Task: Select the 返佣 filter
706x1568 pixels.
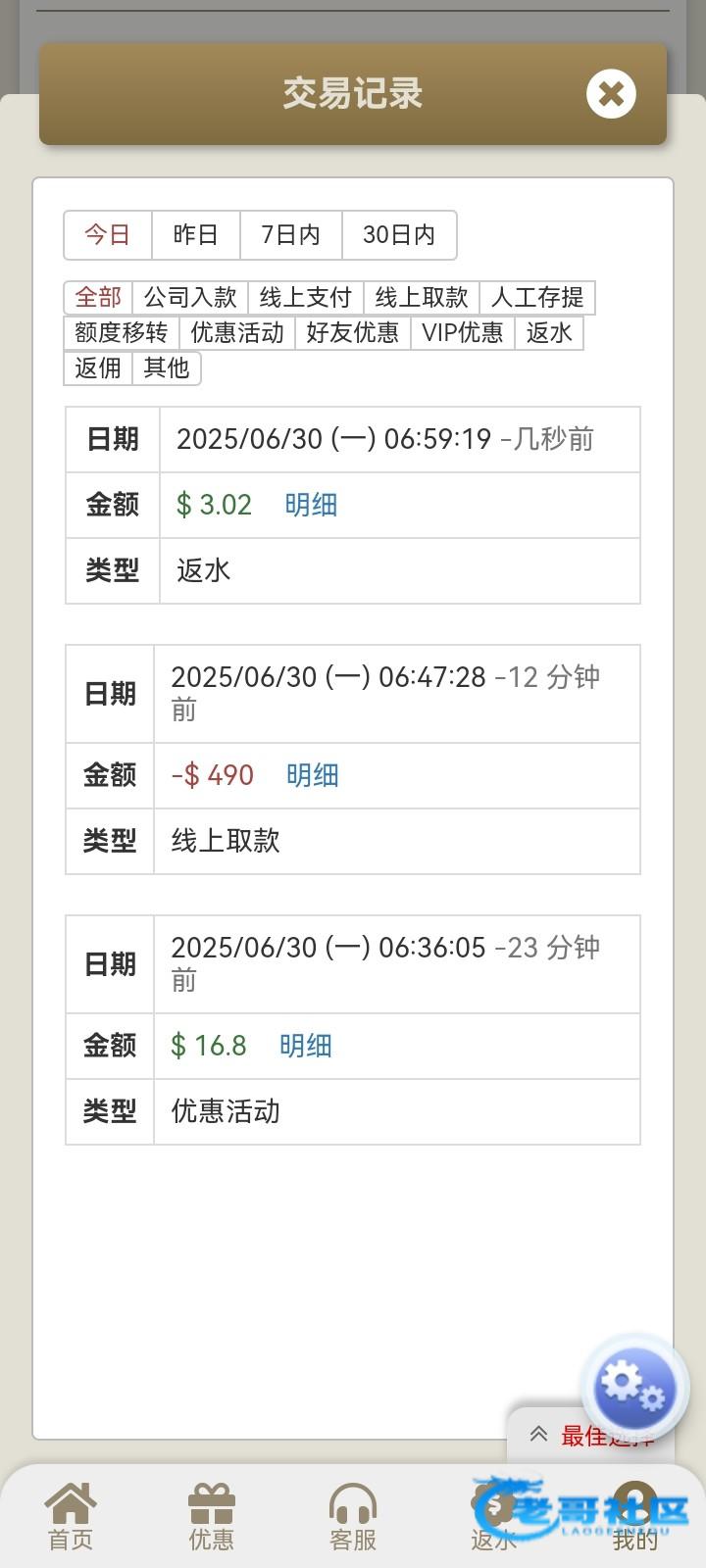Action: [x=98, y=368]
